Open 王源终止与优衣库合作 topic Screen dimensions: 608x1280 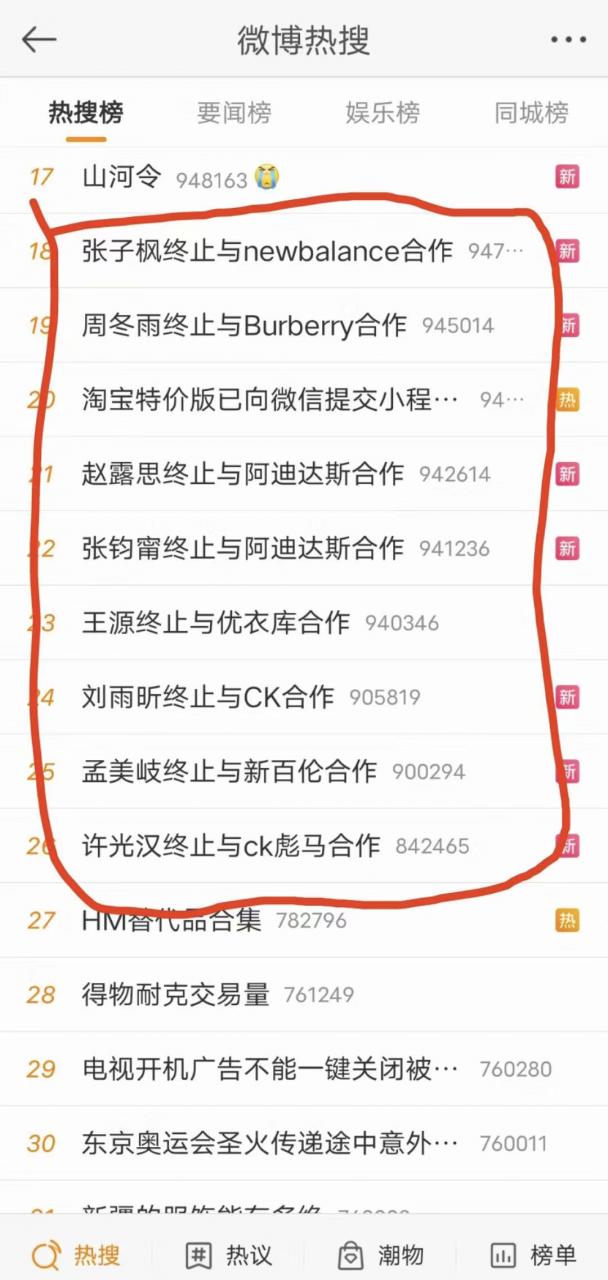[216, 623]
